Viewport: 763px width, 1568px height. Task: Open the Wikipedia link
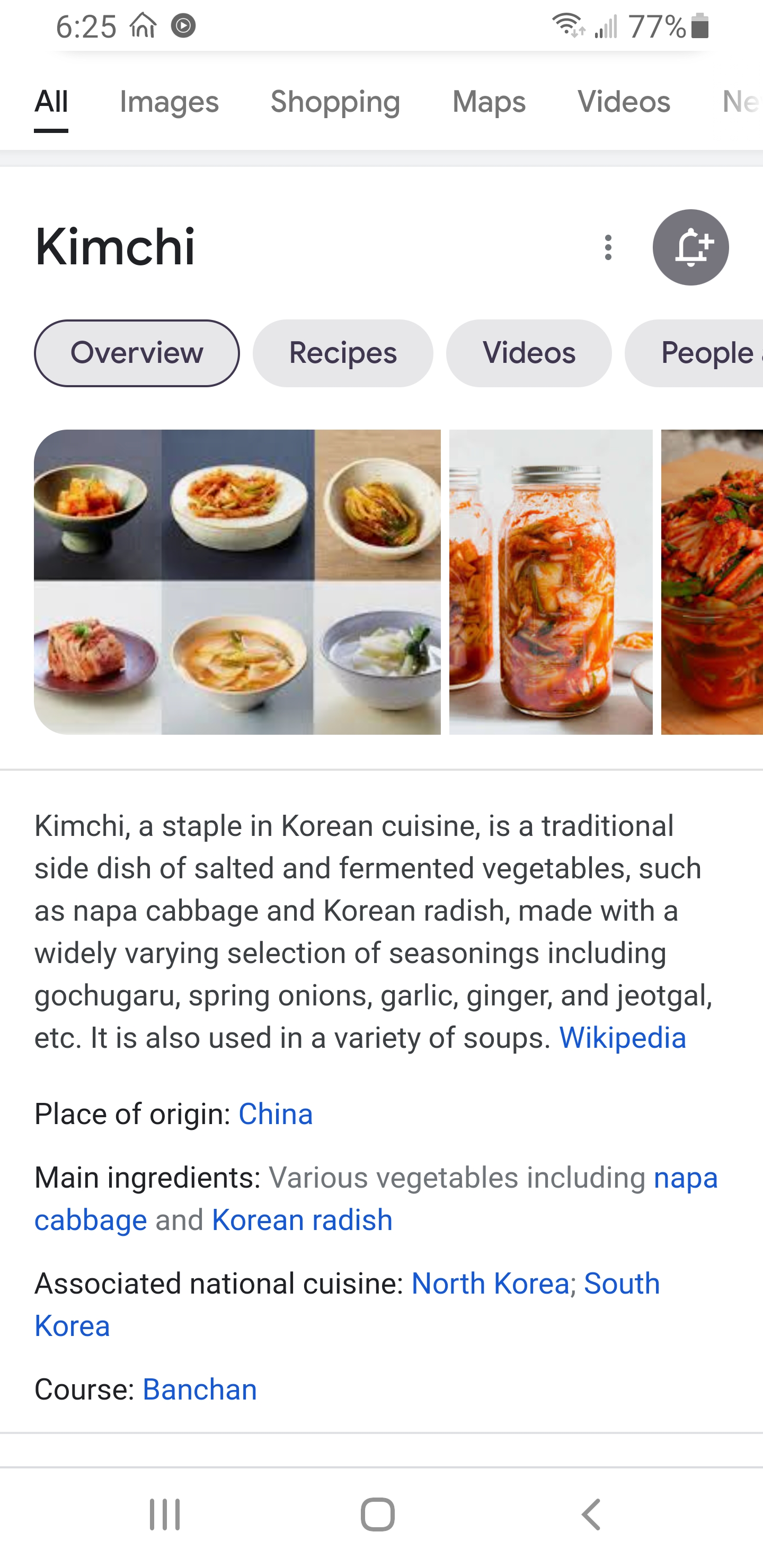tap(623, 1038)
